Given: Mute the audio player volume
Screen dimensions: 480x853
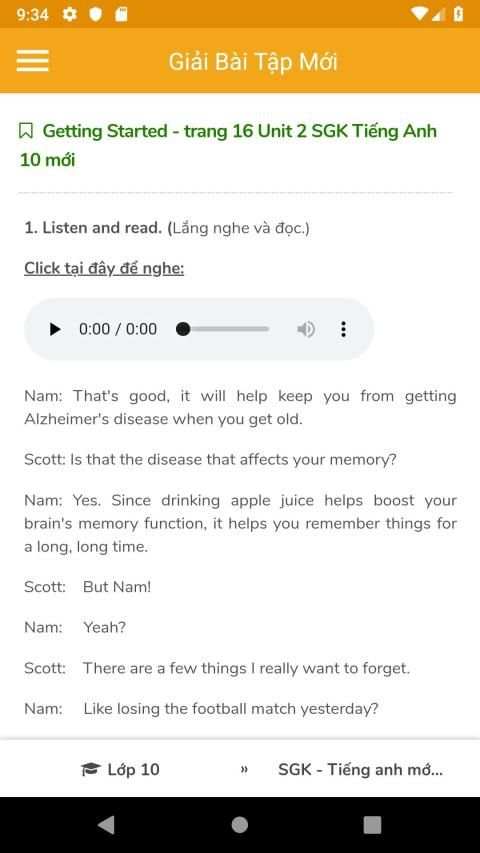Looking at the screenshot, I should tap(306, 329).
